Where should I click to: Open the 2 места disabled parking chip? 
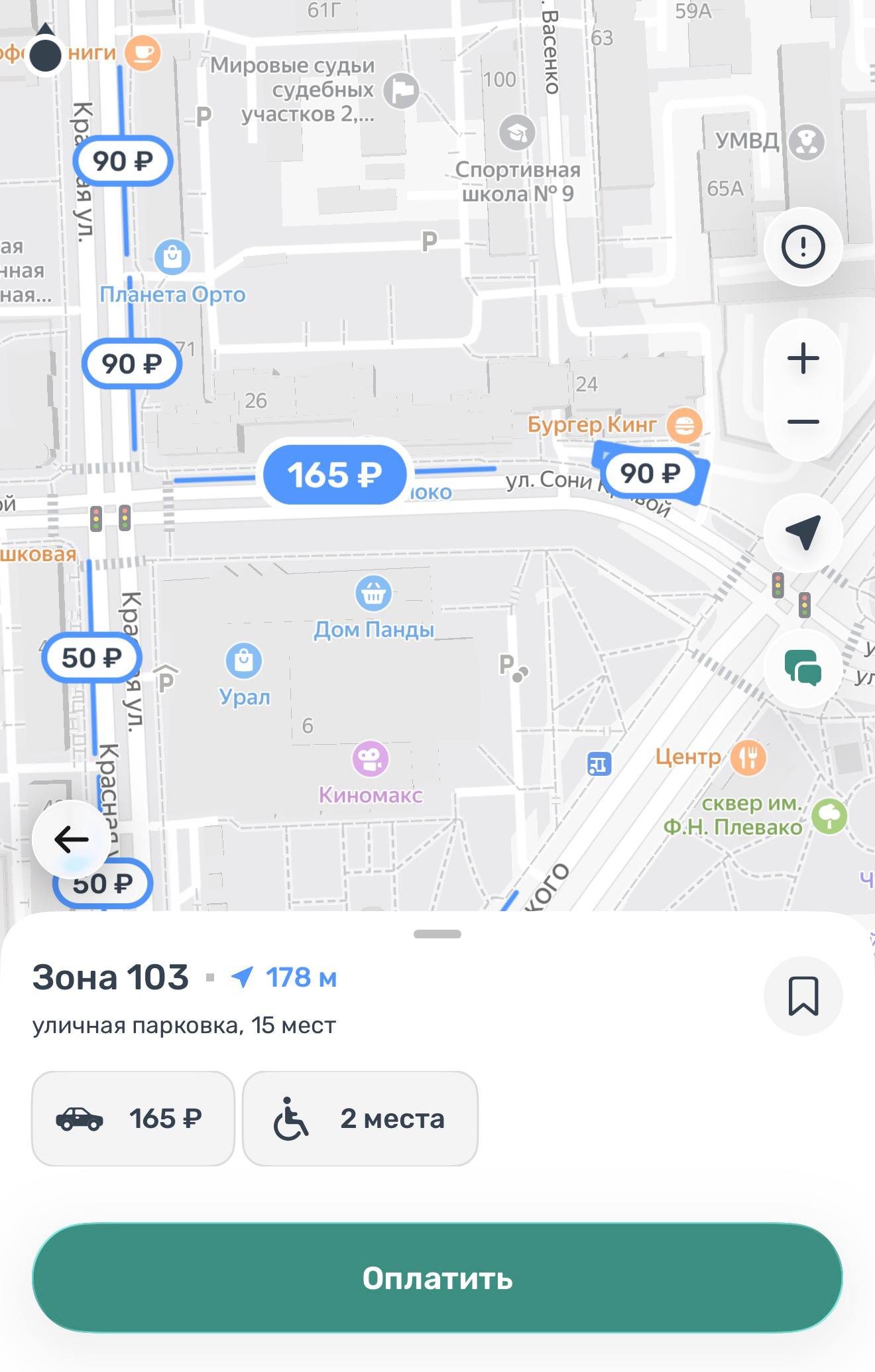coord(360,1119)
